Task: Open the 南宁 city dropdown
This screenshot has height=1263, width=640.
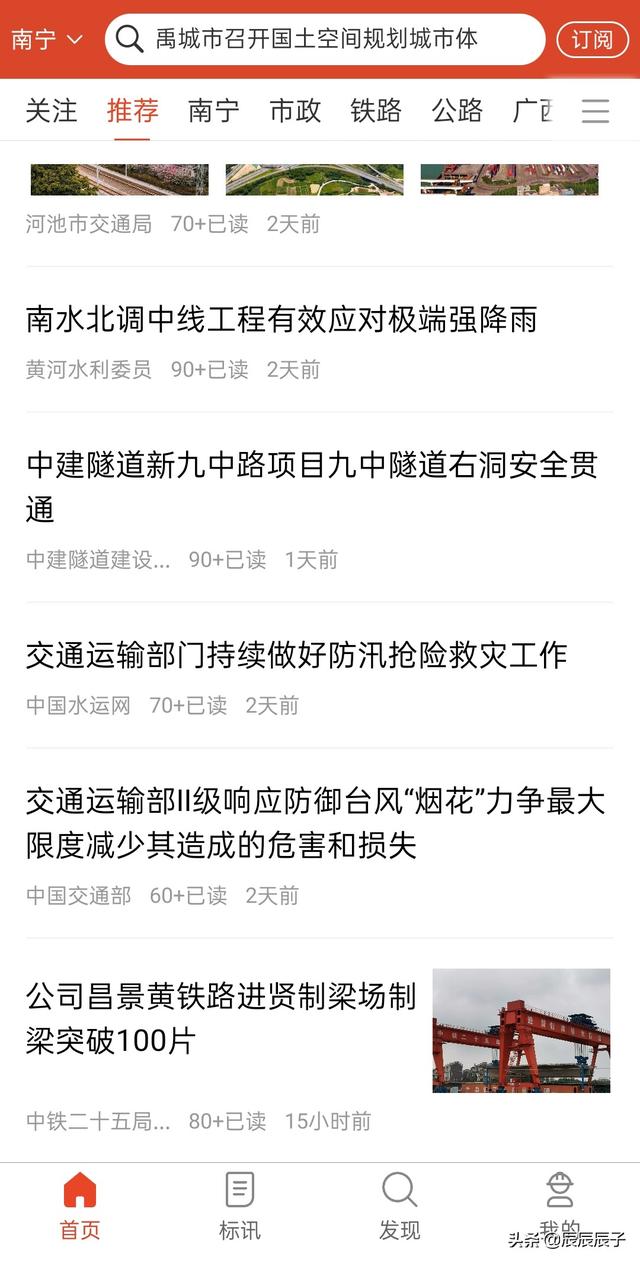Action: (47, 40)
